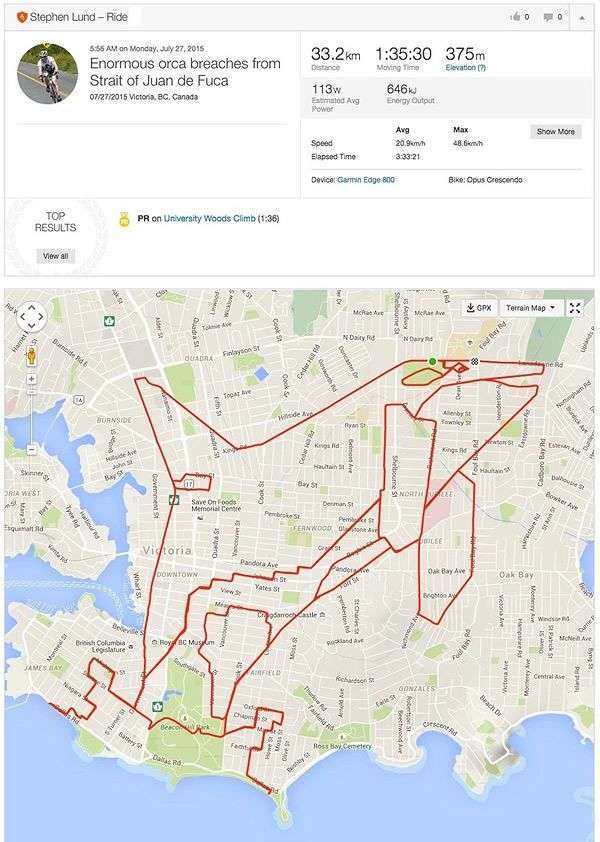The image size is (600, 842).
Task: Expand the Terrain Map dropdown
Action: [x=531, y=309]
